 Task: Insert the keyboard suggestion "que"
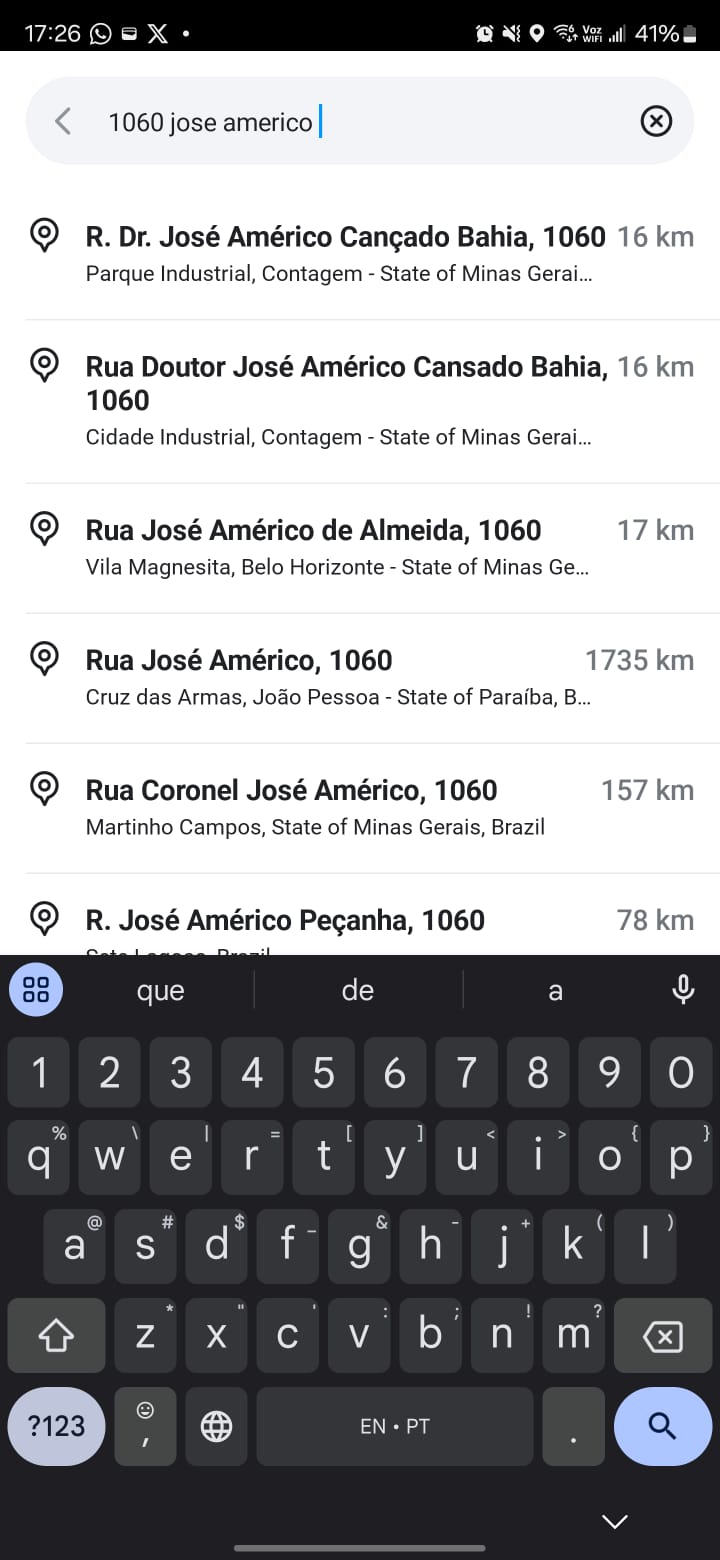tap(161, 990)
